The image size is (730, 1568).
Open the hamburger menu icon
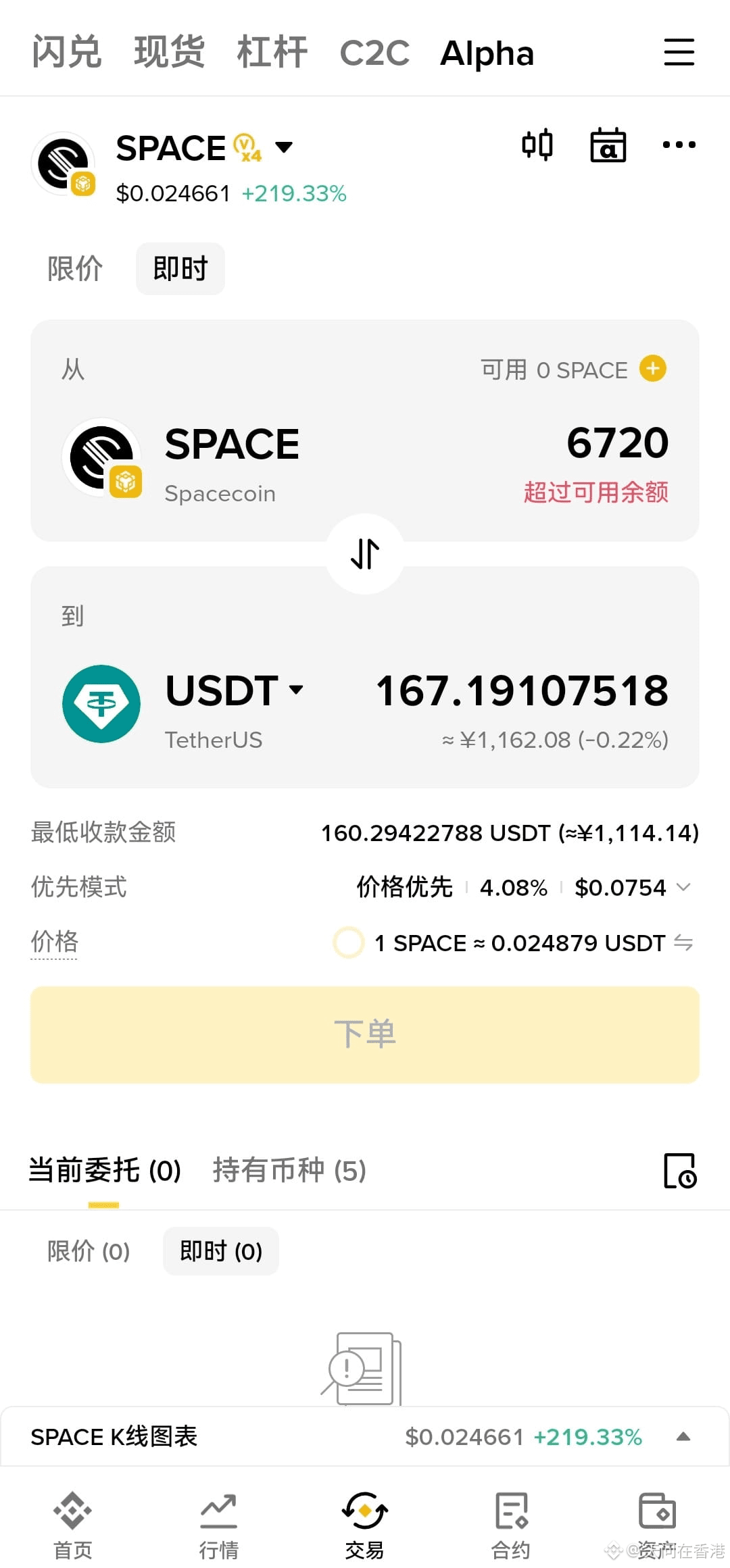[679, 51]
